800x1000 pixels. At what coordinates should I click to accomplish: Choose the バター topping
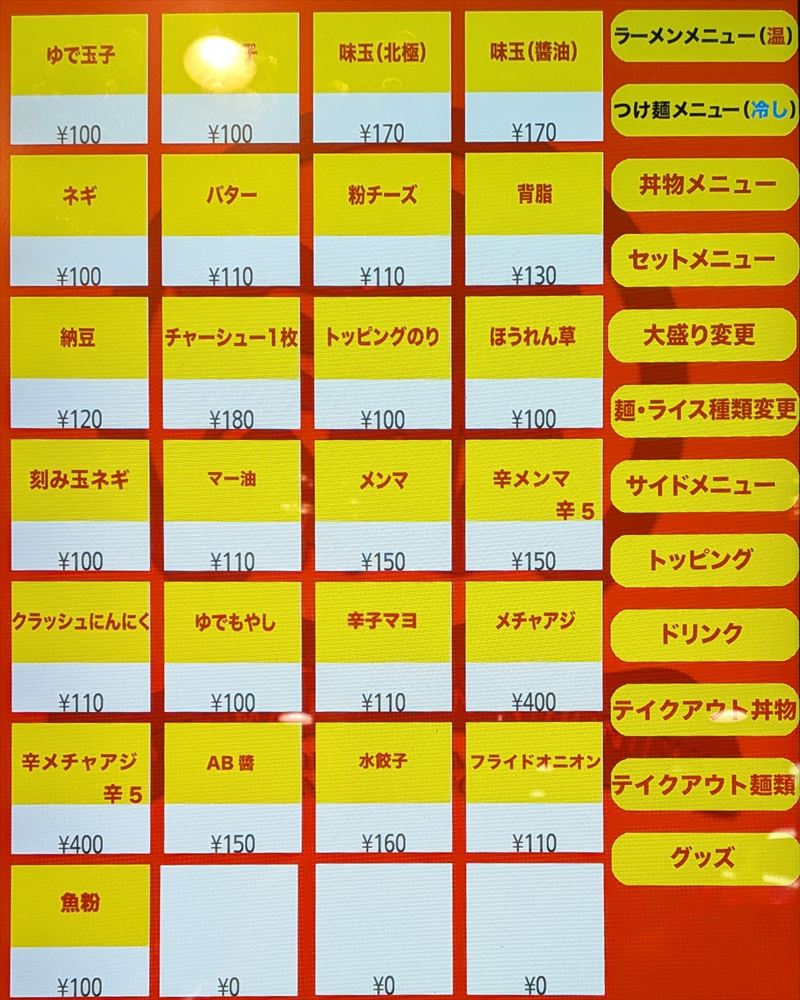[231, 220]
